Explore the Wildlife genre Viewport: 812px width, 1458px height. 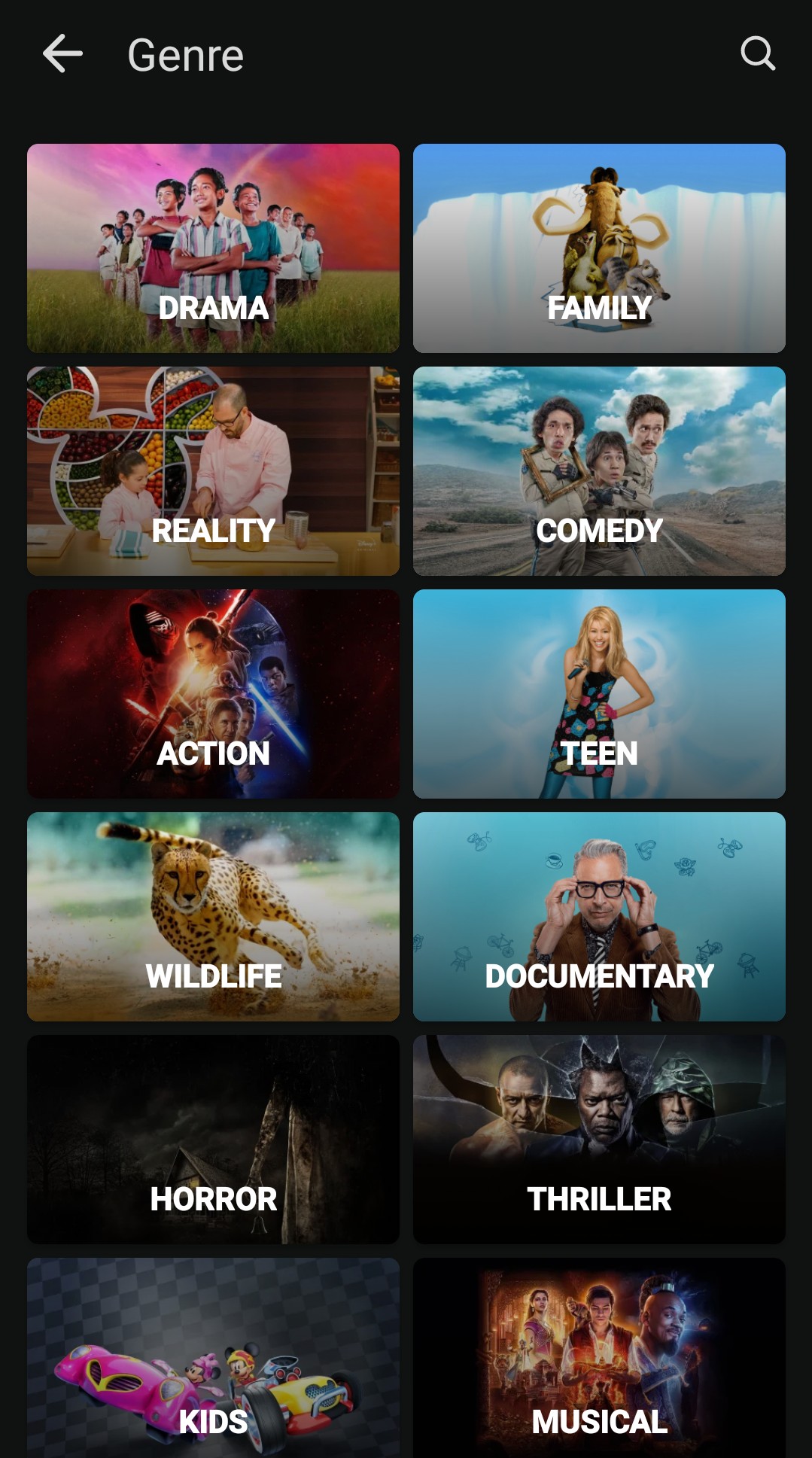click(213, 917)
